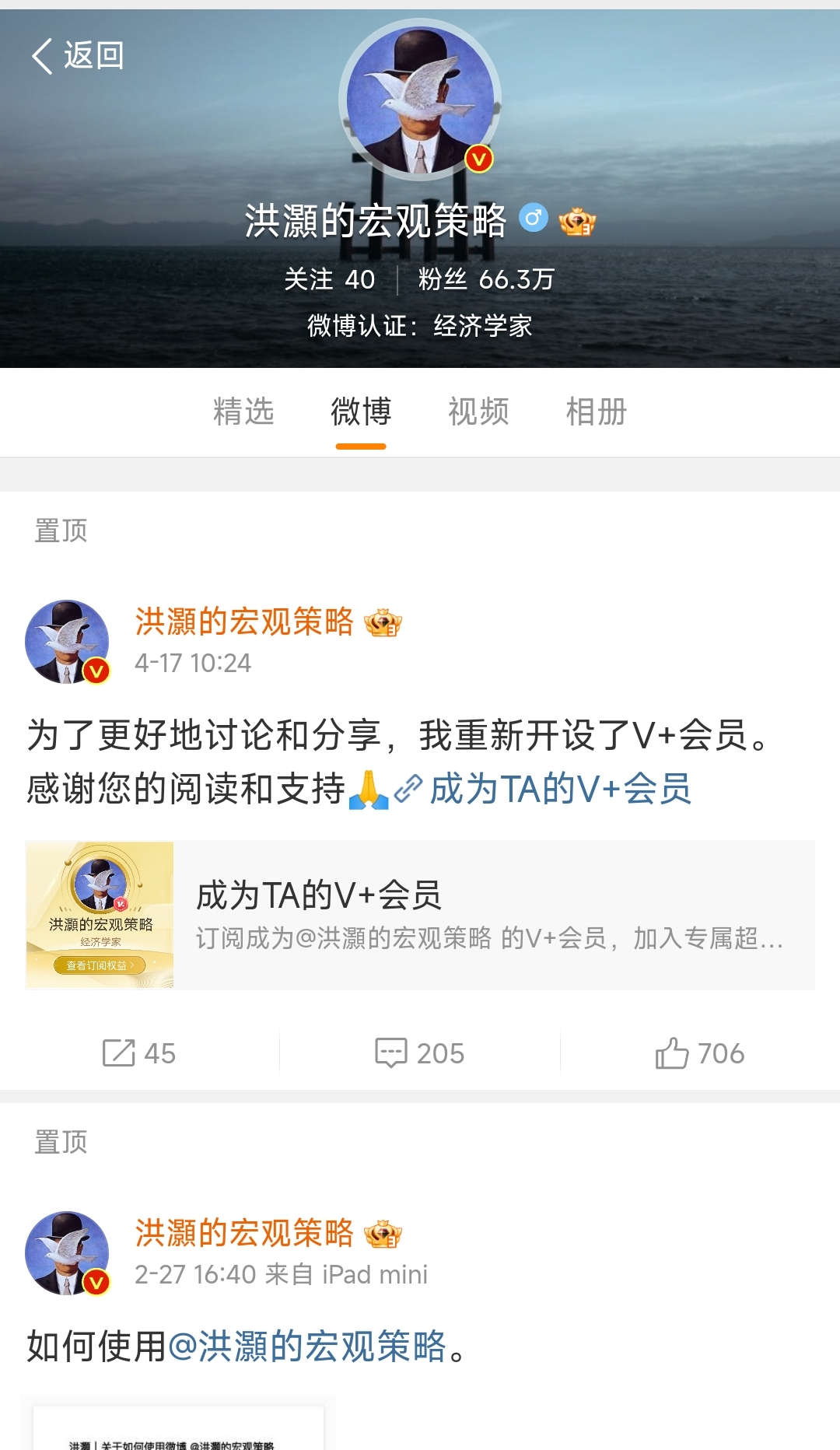This screenshot has width=840, height=1450.
Task: Switch to the 视频 tab
Action: point(478,412)
